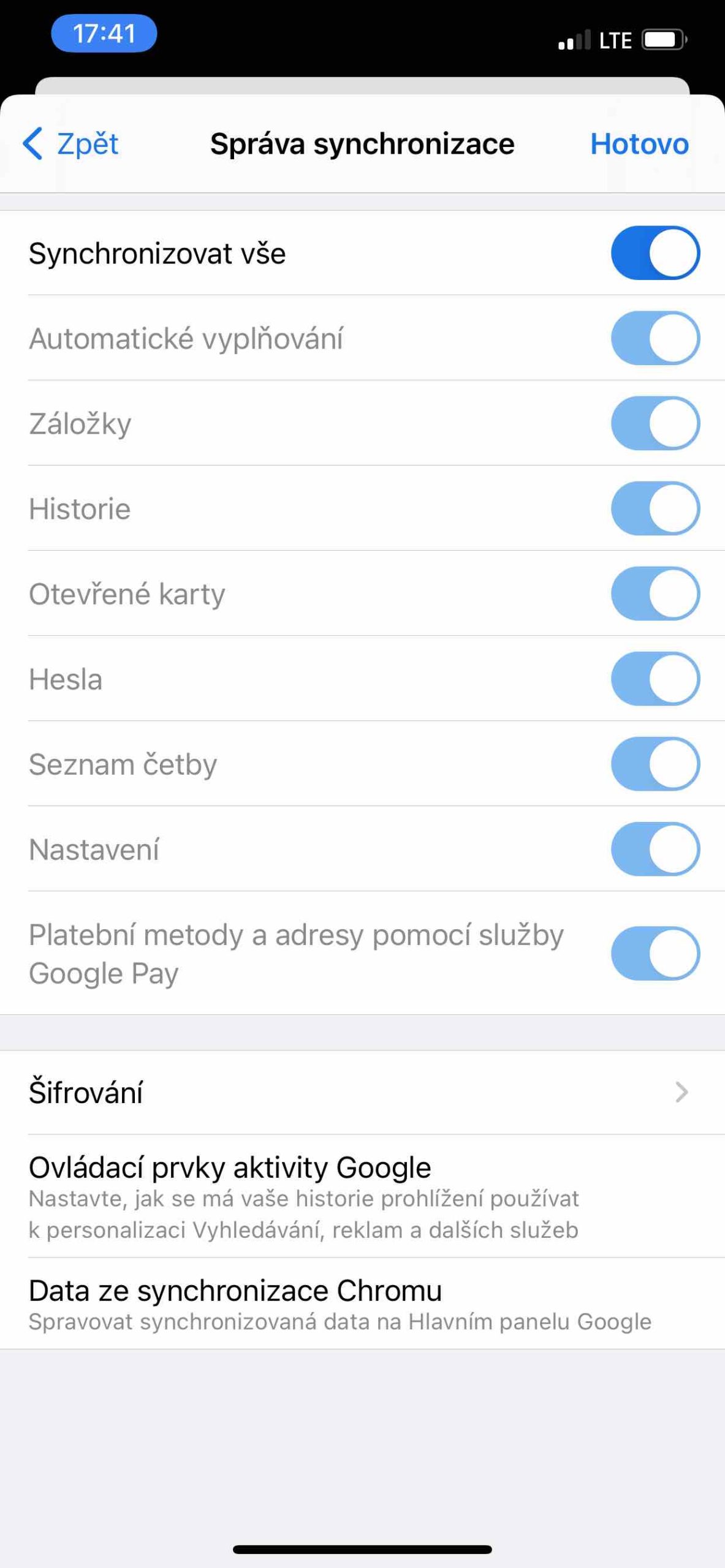Tap the Správa synchronizace title
The width and height of the screenshot is (725, 1568).
tap(362, 143)
